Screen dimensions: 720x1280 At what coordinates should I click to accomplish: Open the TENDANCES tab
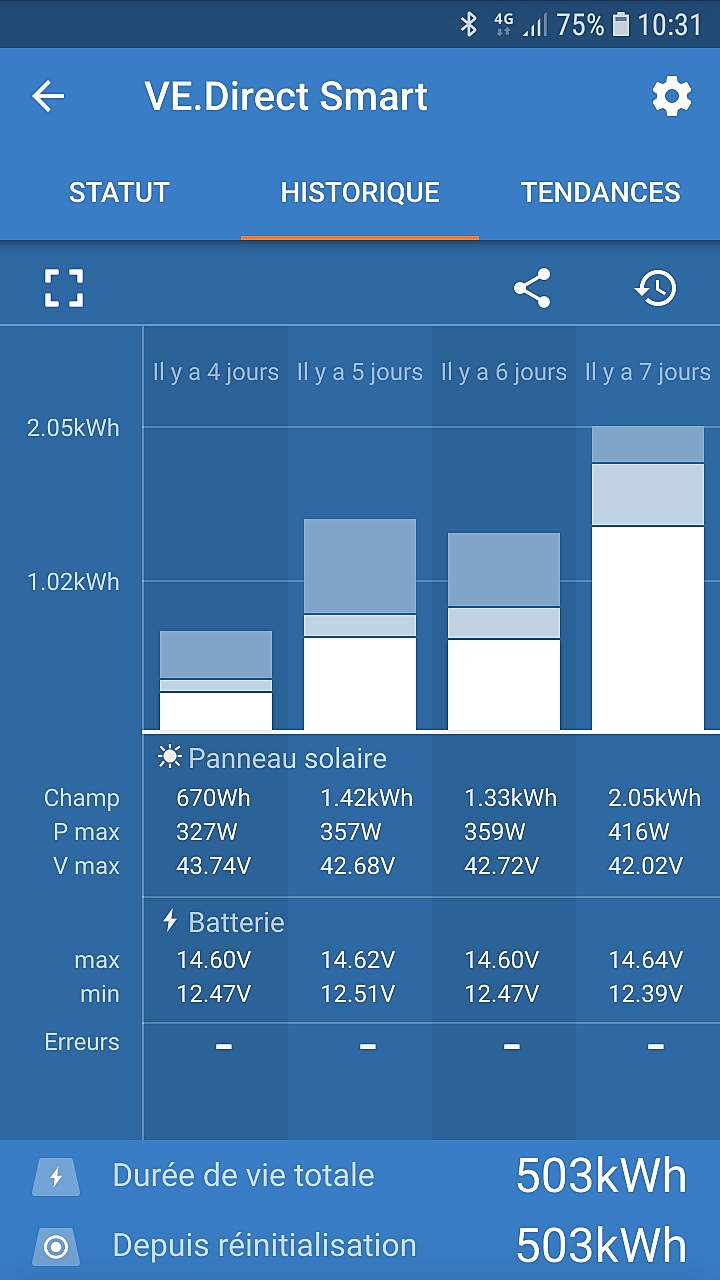(600, 192)
